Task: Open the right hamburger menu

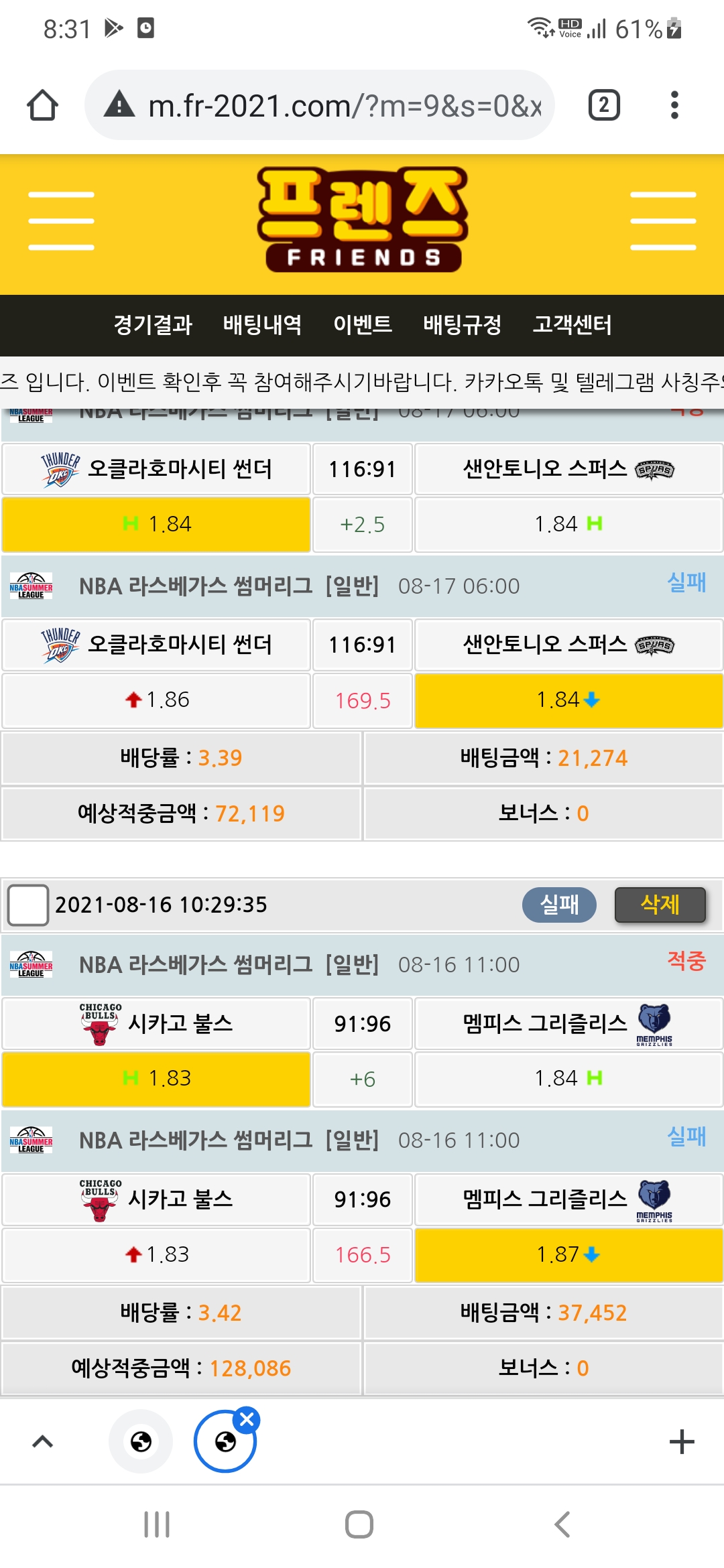Action: (x=663, y=220)
